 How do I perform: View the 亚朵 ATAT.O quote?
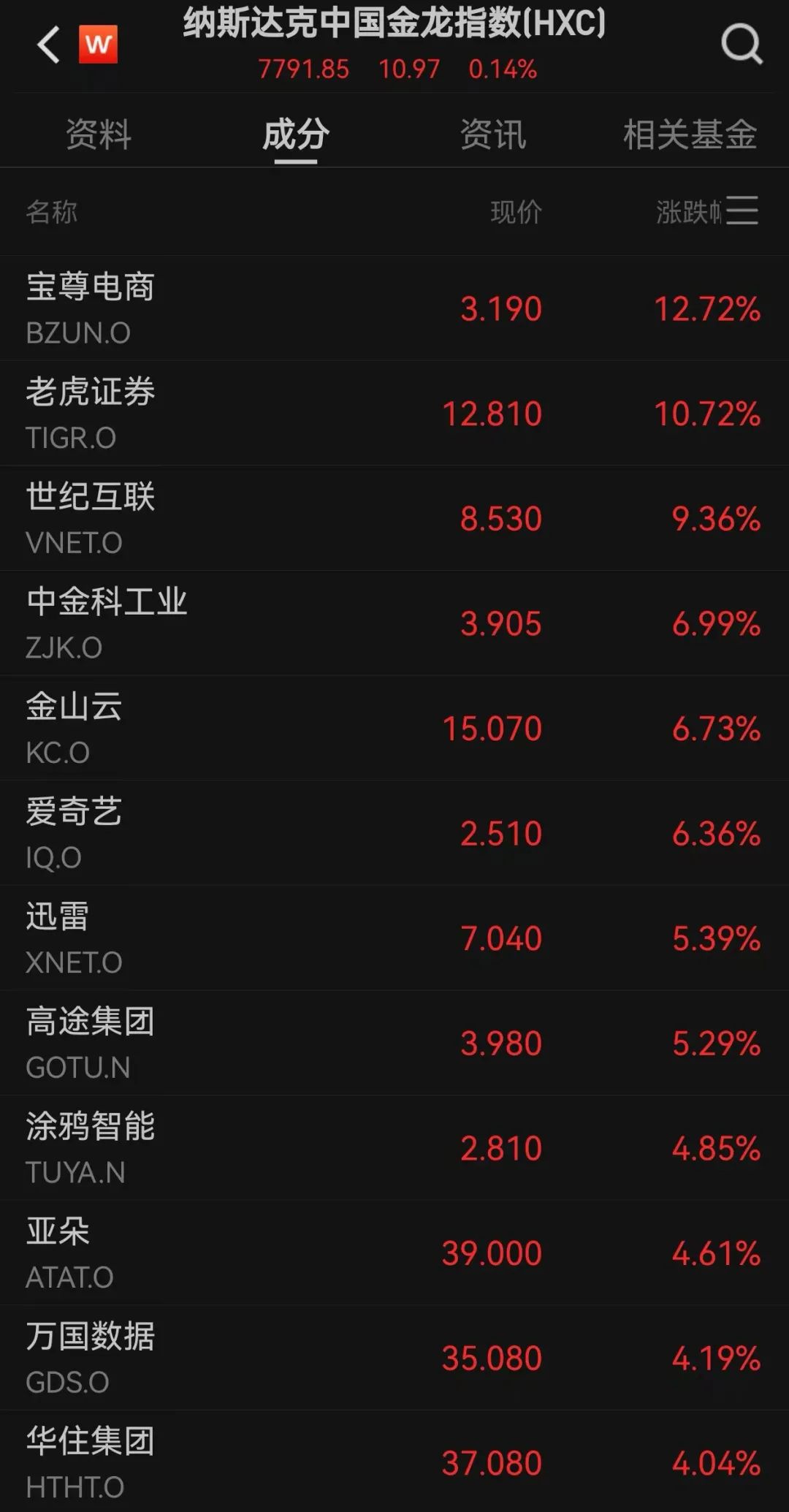click(x=394, y=1253)
